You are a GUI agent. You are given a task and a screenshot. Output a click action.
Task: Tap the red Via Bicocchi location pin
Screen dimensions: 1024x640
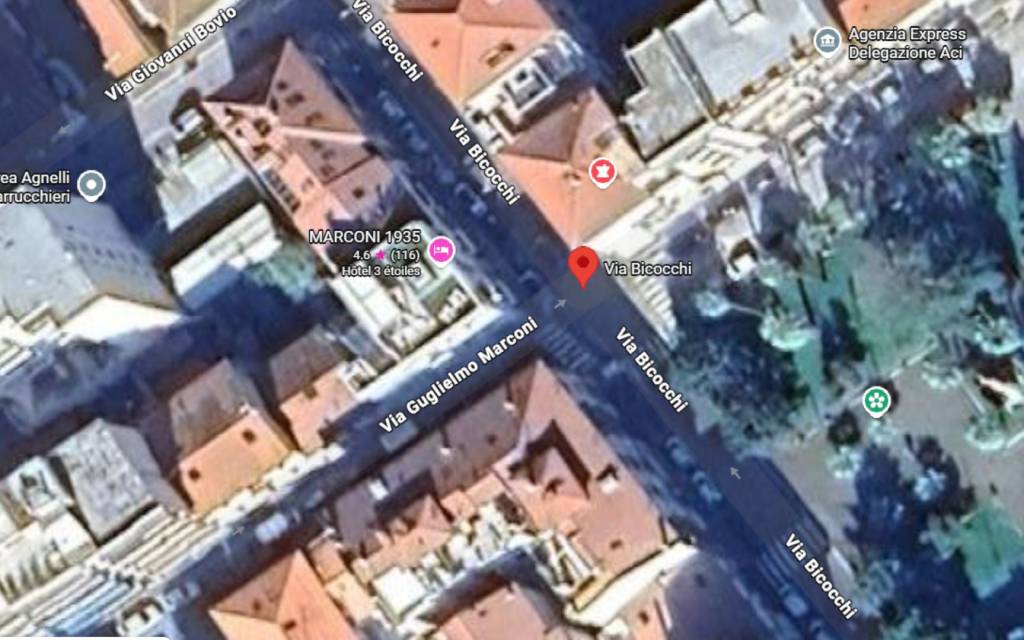[x=583, y=265]
